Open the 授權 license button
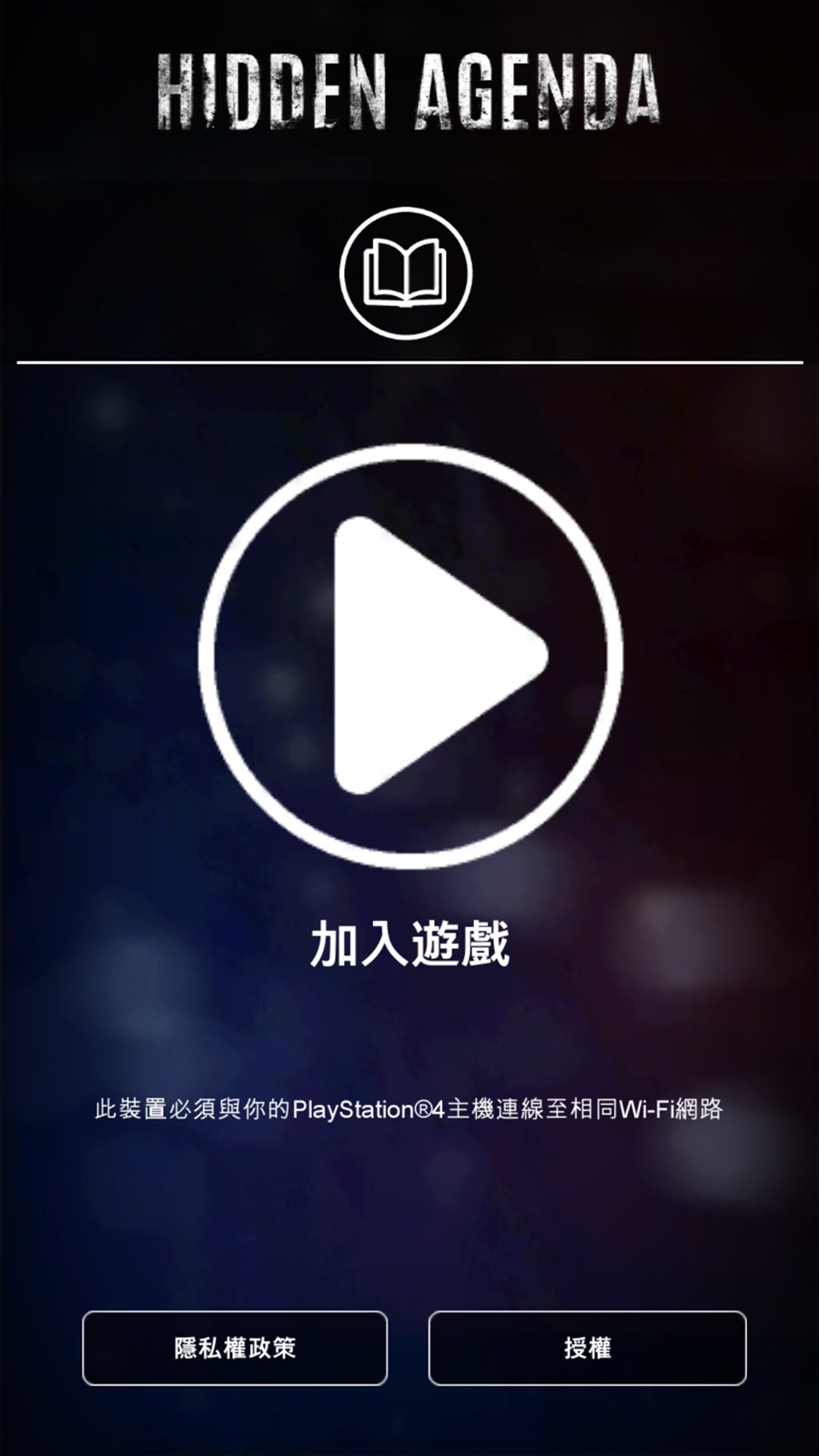The height and width of the screenshot is (1456, 819). (587, 1348)
